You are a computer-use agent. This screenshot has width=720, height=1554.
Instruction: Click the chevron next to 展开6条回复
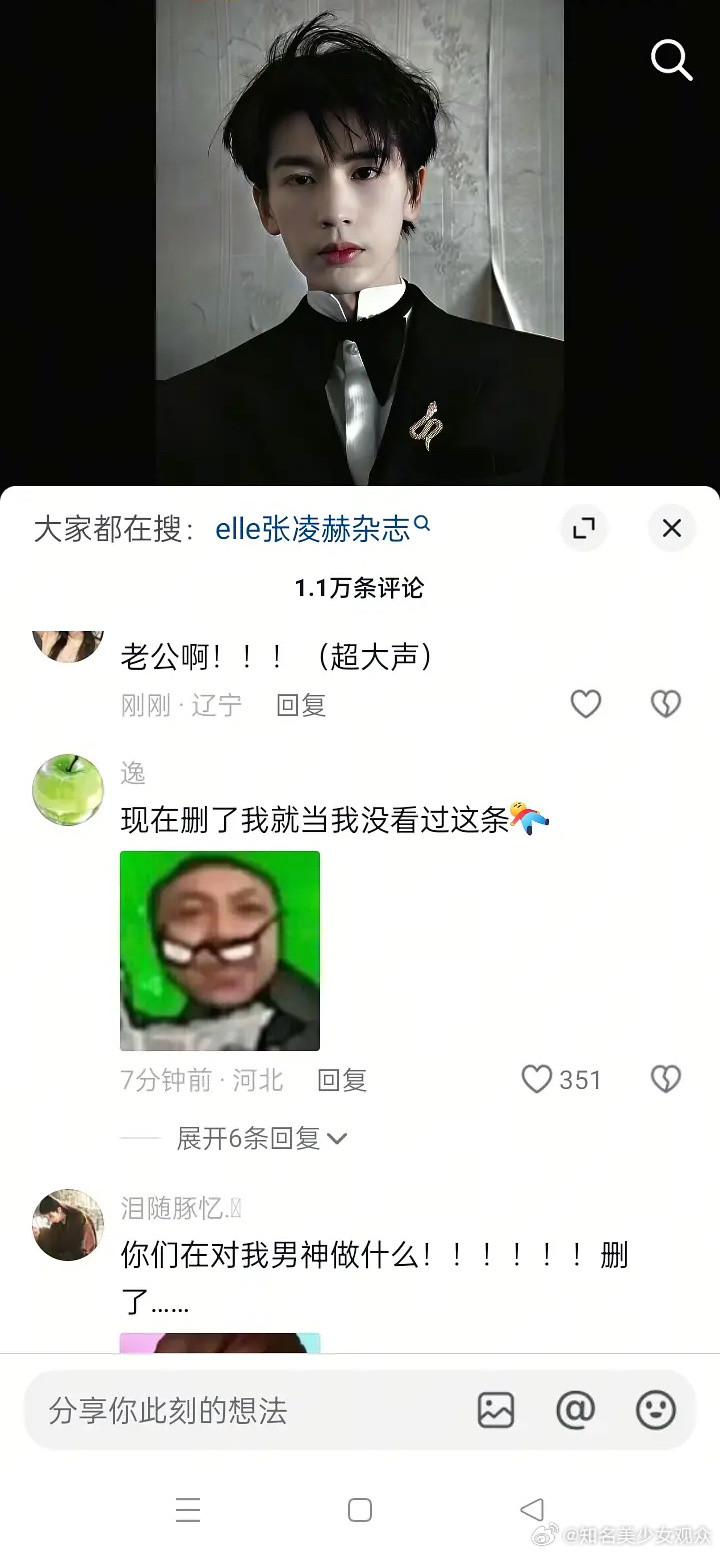[x=337, y=1138]
